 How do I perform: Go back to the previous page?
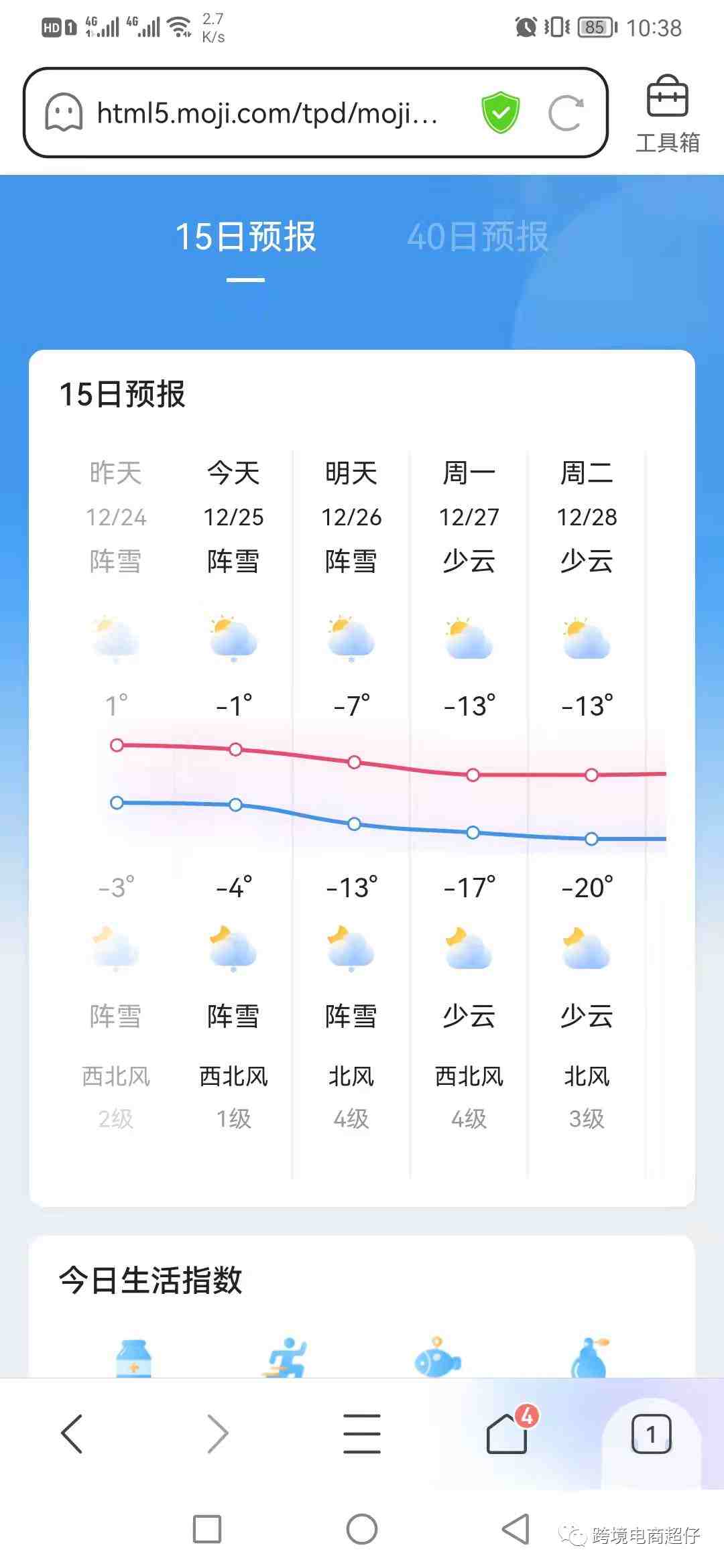tap(72, 1434)
